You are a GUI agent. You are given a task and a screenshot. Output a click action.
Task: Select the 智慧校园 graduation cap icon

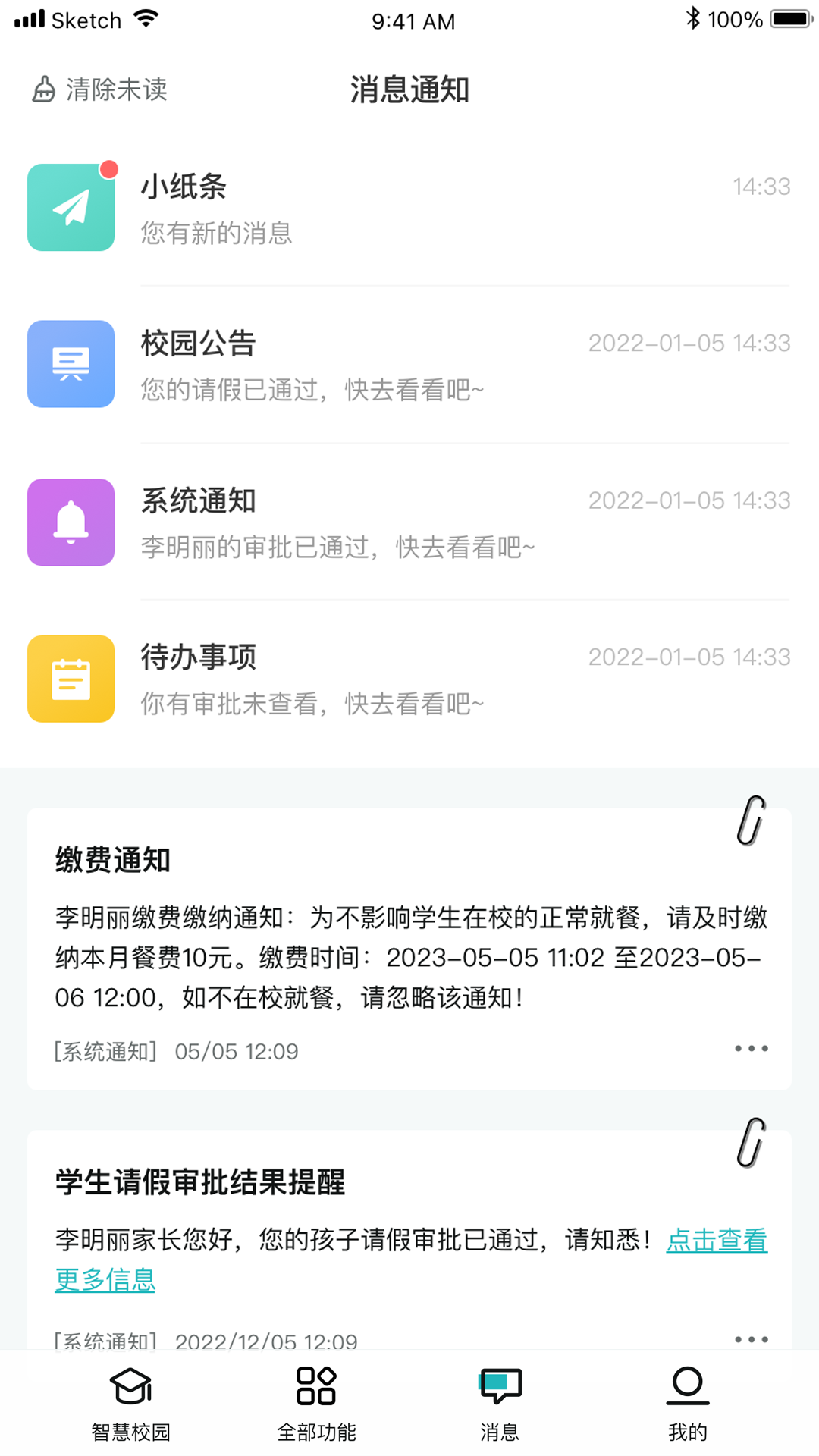(131, 1385)
